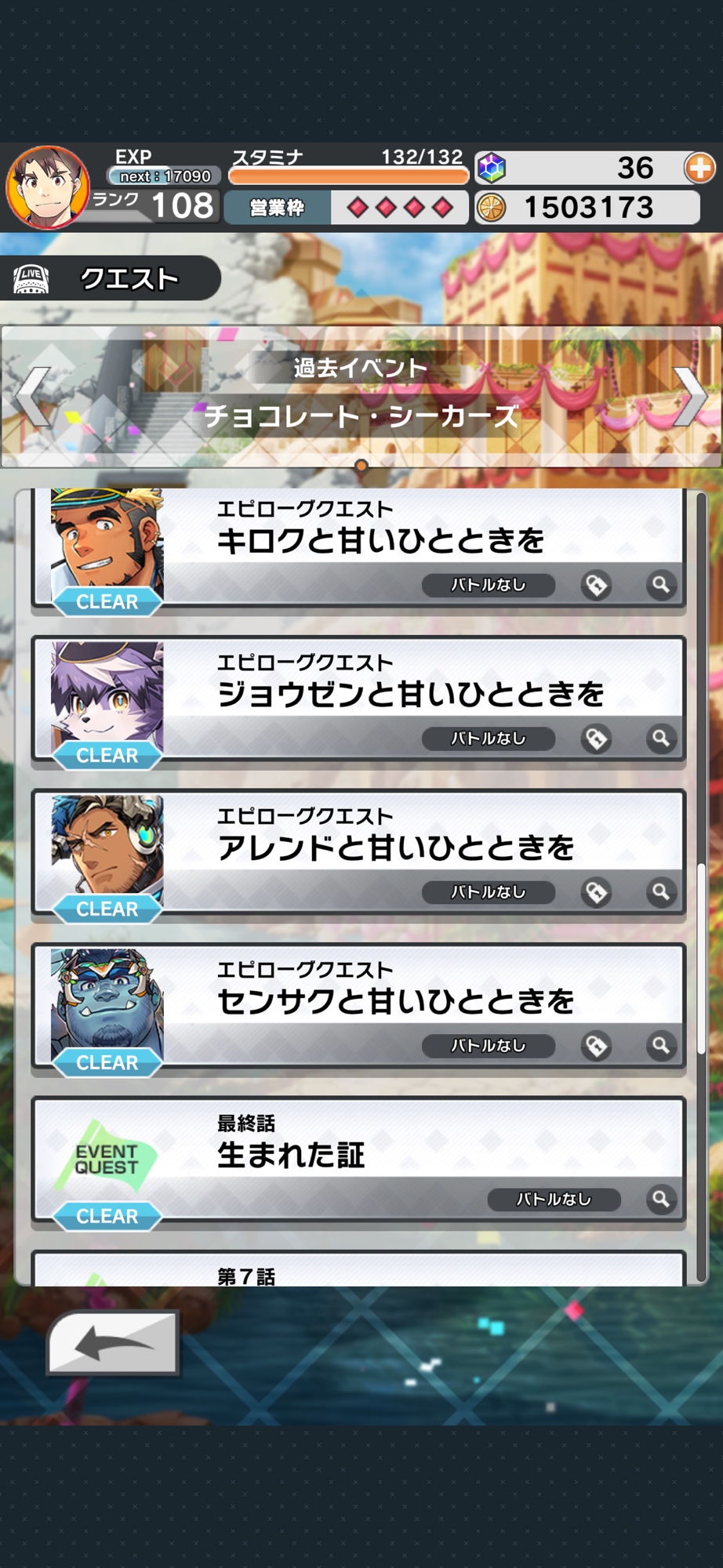Tap the ticket icon on the キロク quest

point(597,585)
